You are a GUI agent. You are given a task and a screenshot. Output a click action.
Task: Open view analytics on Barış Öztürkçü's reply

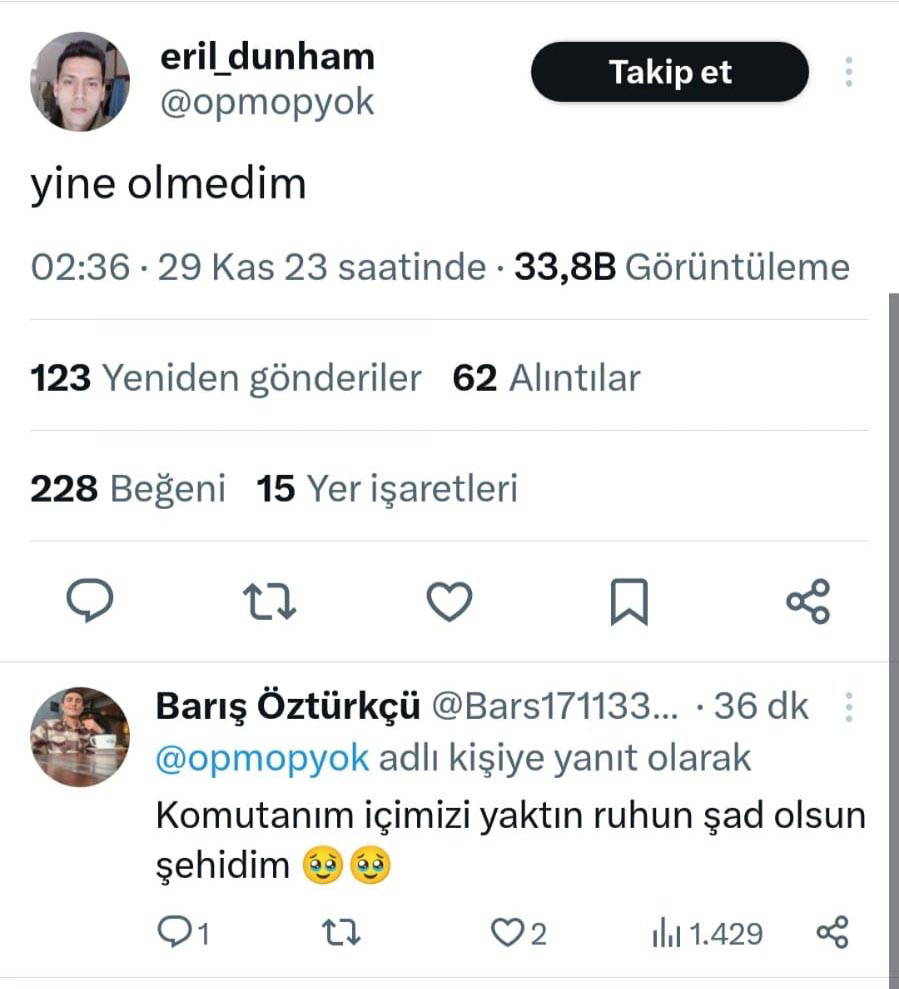point(706,934)
